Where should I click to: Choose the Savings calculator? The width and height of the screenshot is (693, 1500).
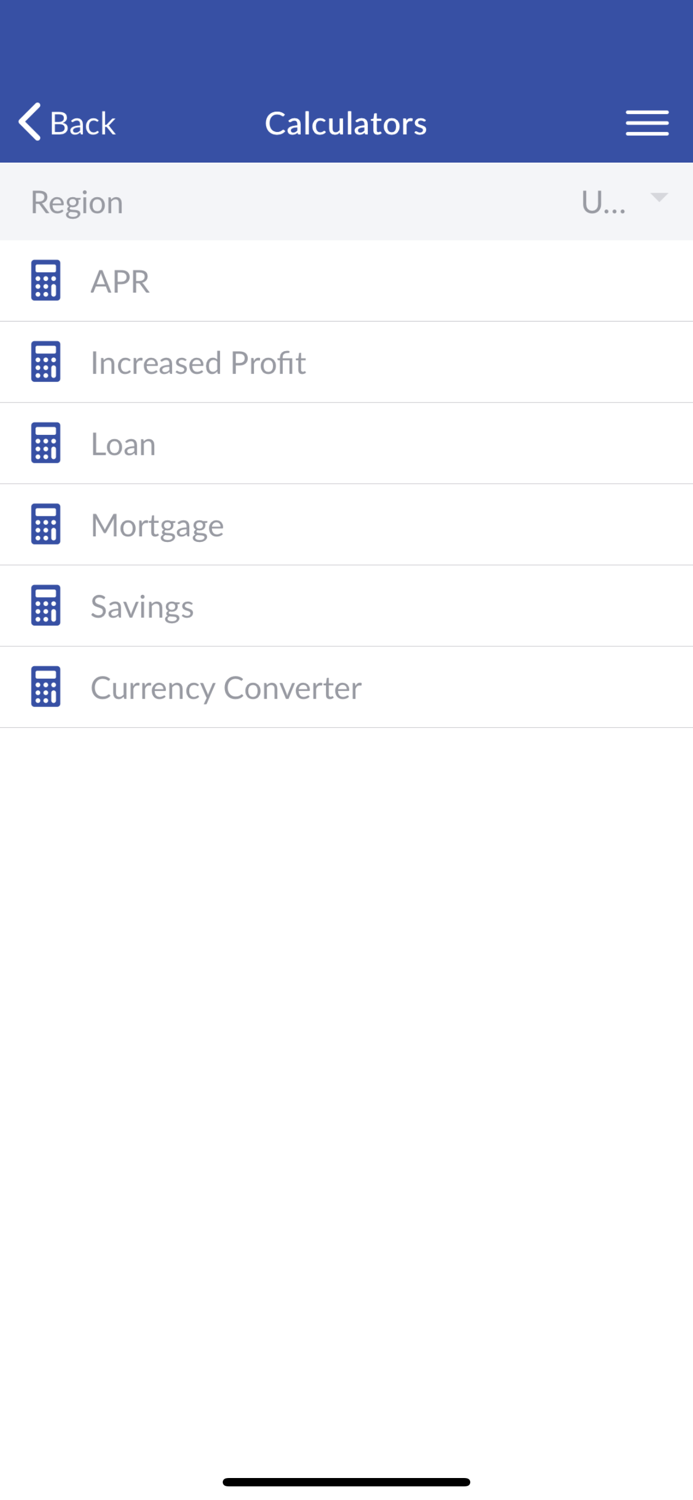(346, 606)
